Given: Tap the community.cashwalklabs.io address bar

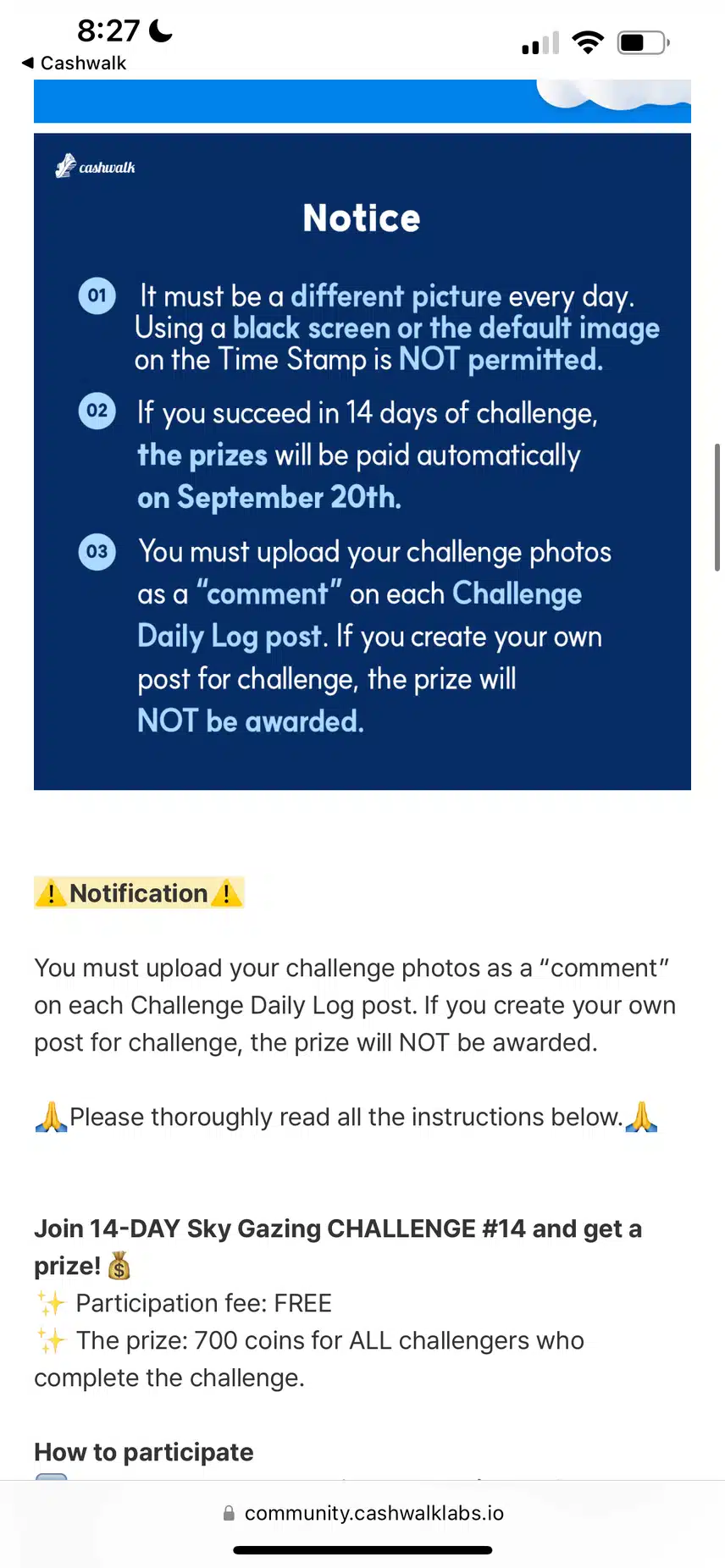Looking at the screenshot, I should click(x=364, y=1513).
